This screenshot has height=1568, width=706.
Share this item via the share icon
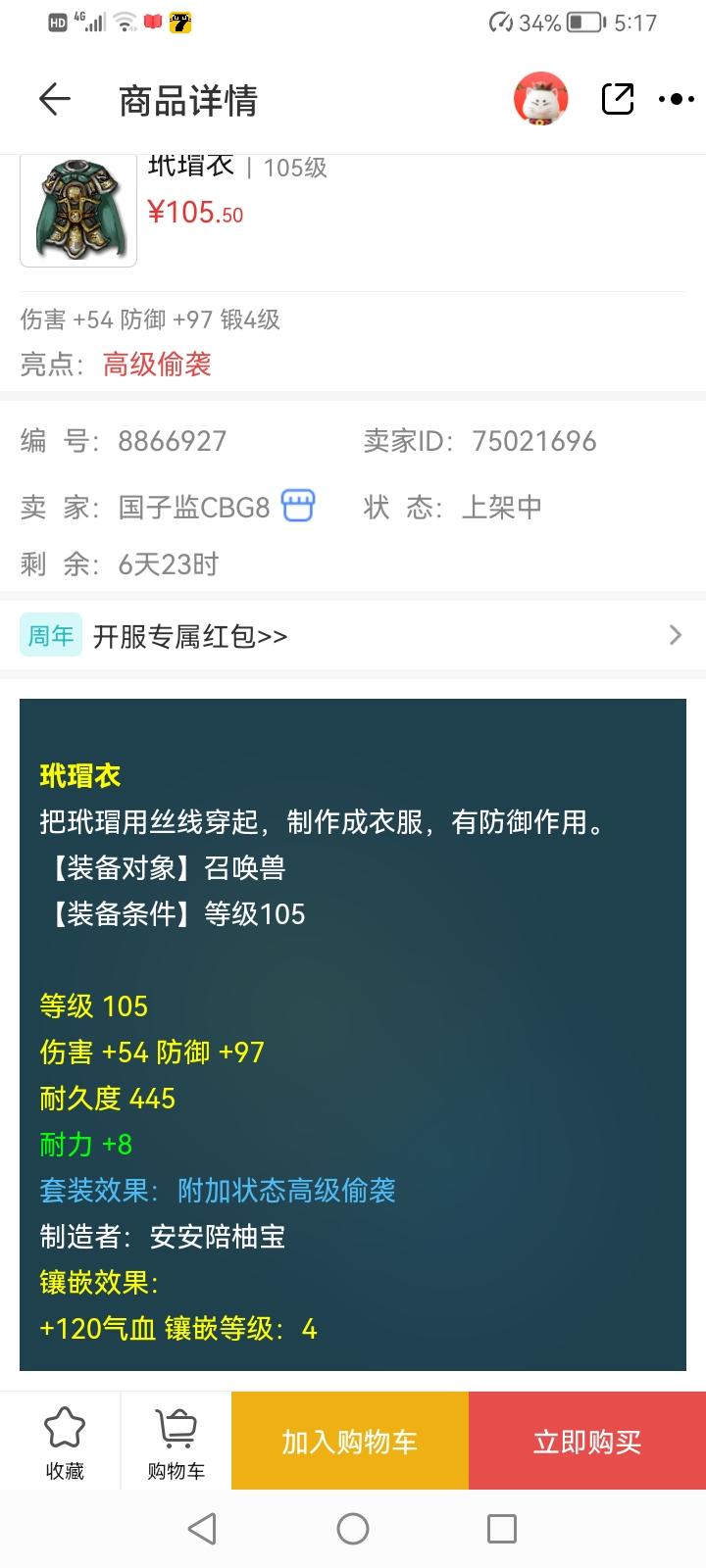(618, 99)
